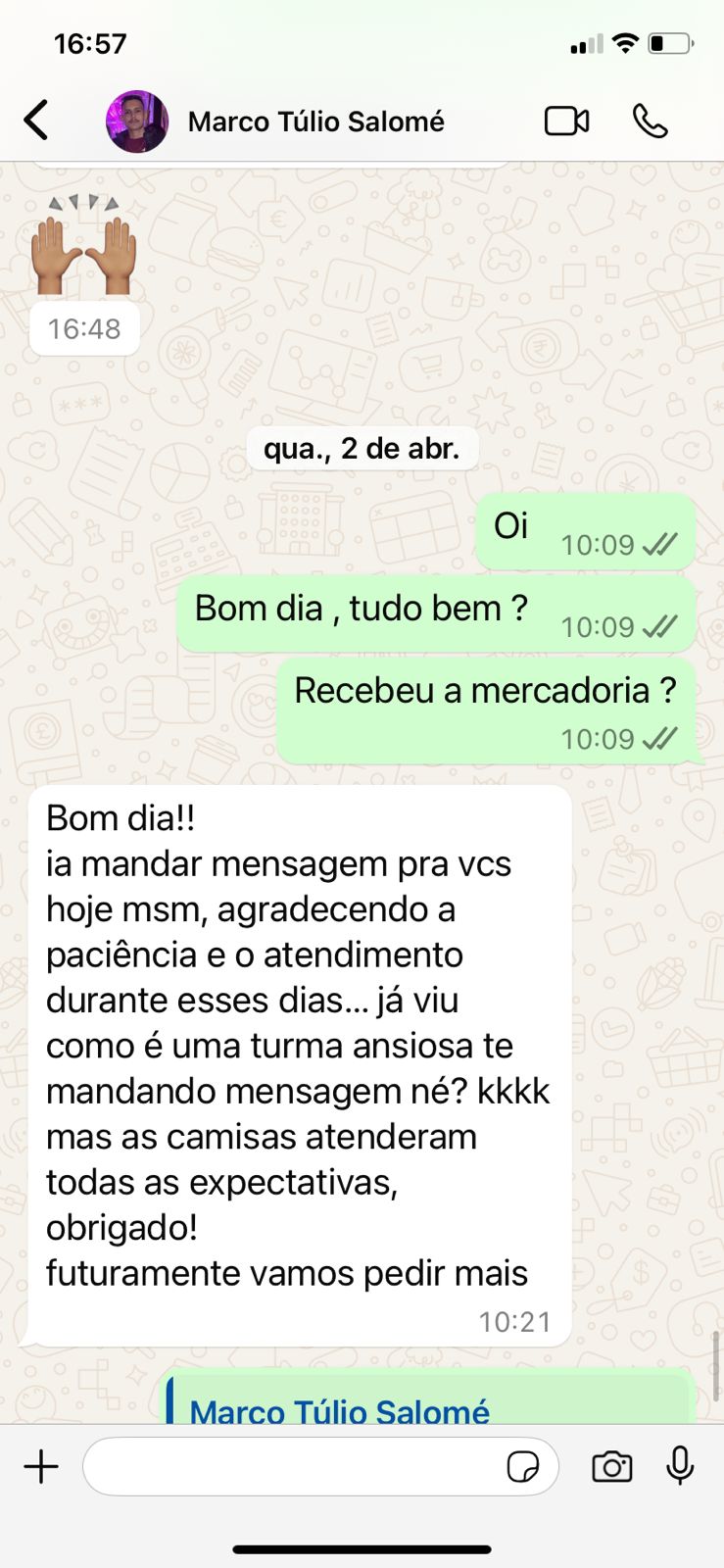Image resolution: width=724 pixels, height=1568 pixels.
Task: Focus the message text field
Action: click(294, 1467)
